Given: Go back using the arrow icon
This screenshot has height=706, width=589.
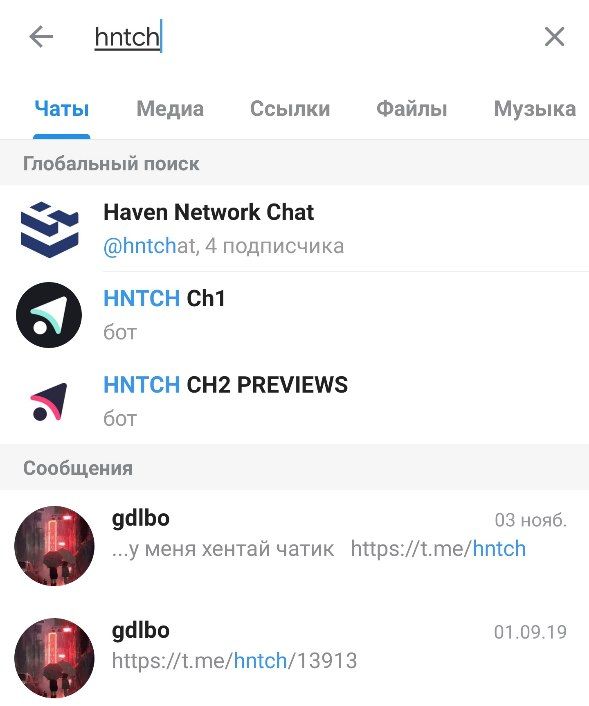Looking at the screenshot, I should click(x=41, y=36).
